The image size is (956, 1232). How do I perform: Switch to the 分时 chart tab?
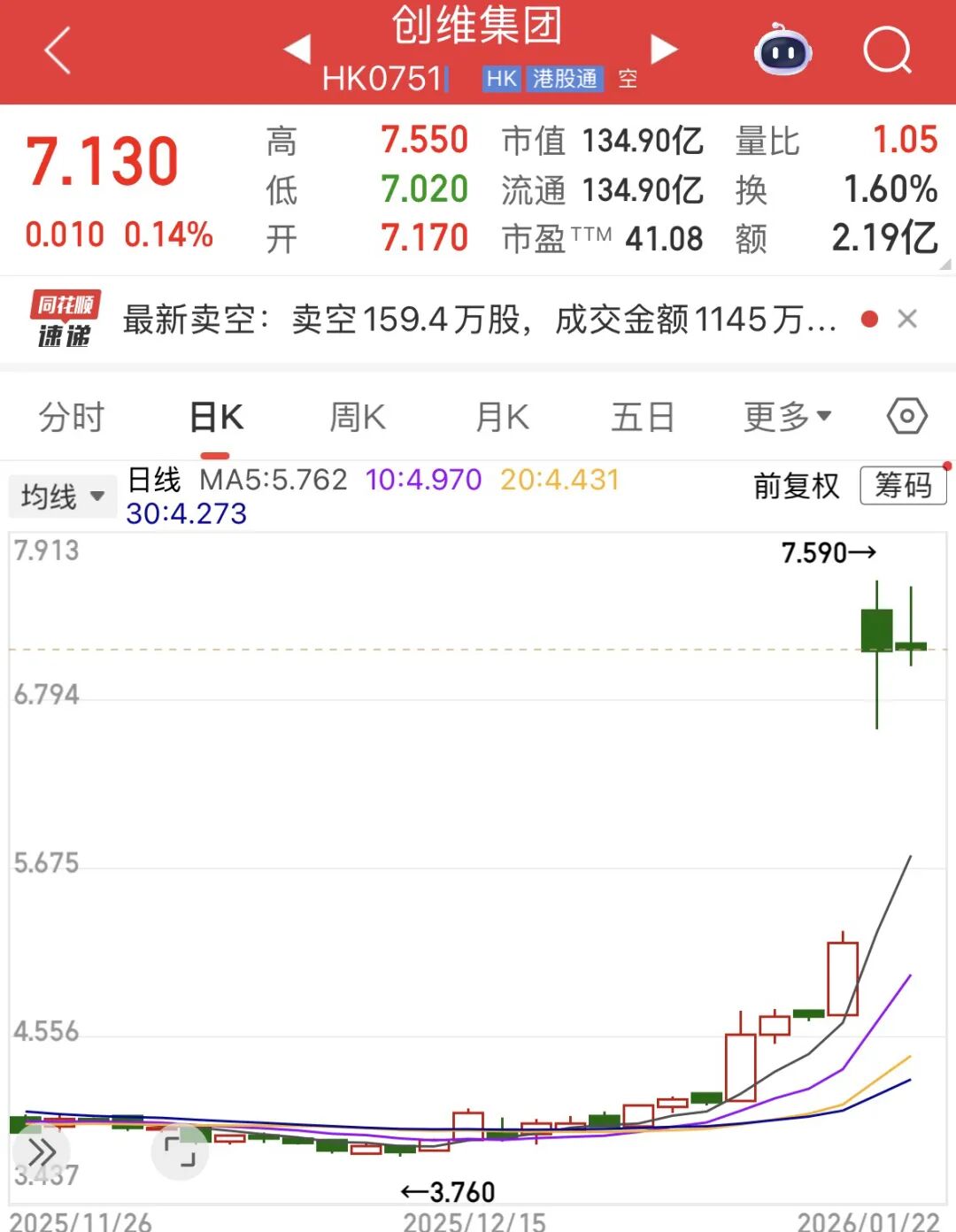(x=72, y=417)
